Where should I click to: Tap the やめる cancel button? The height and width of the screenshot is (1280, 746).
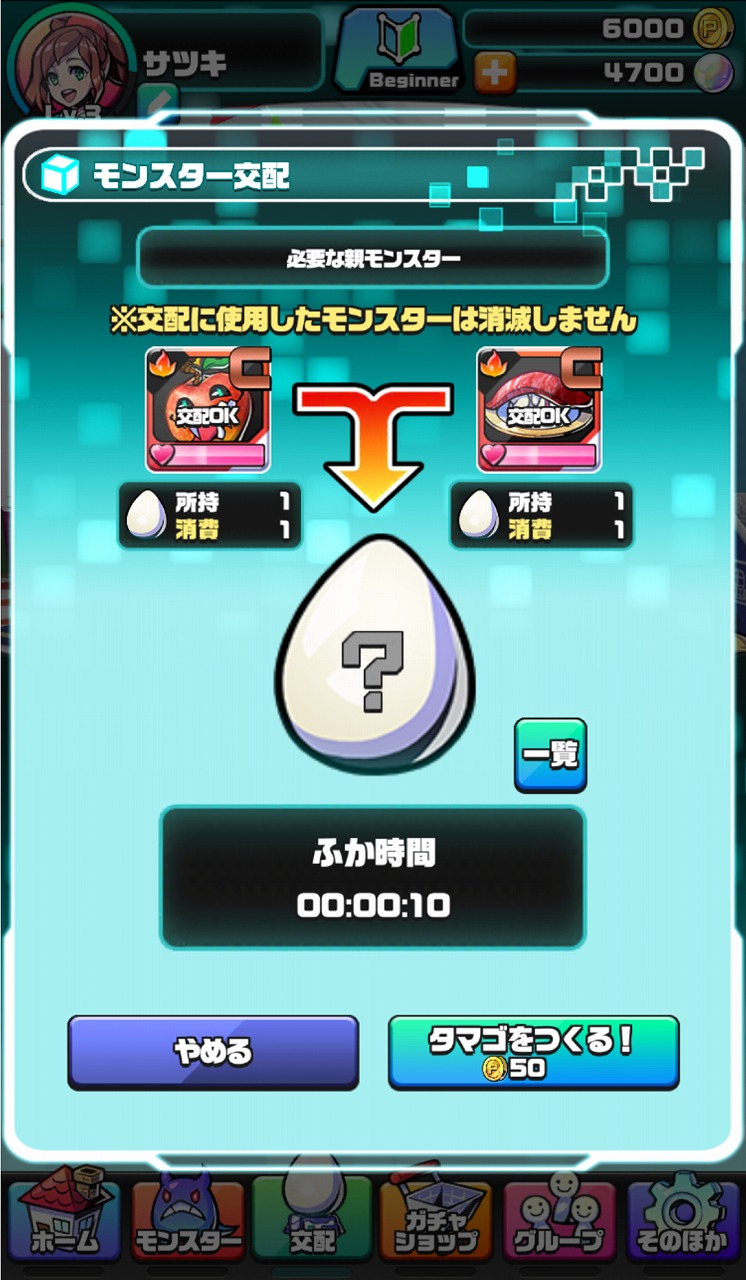[x=213, y=1052]
